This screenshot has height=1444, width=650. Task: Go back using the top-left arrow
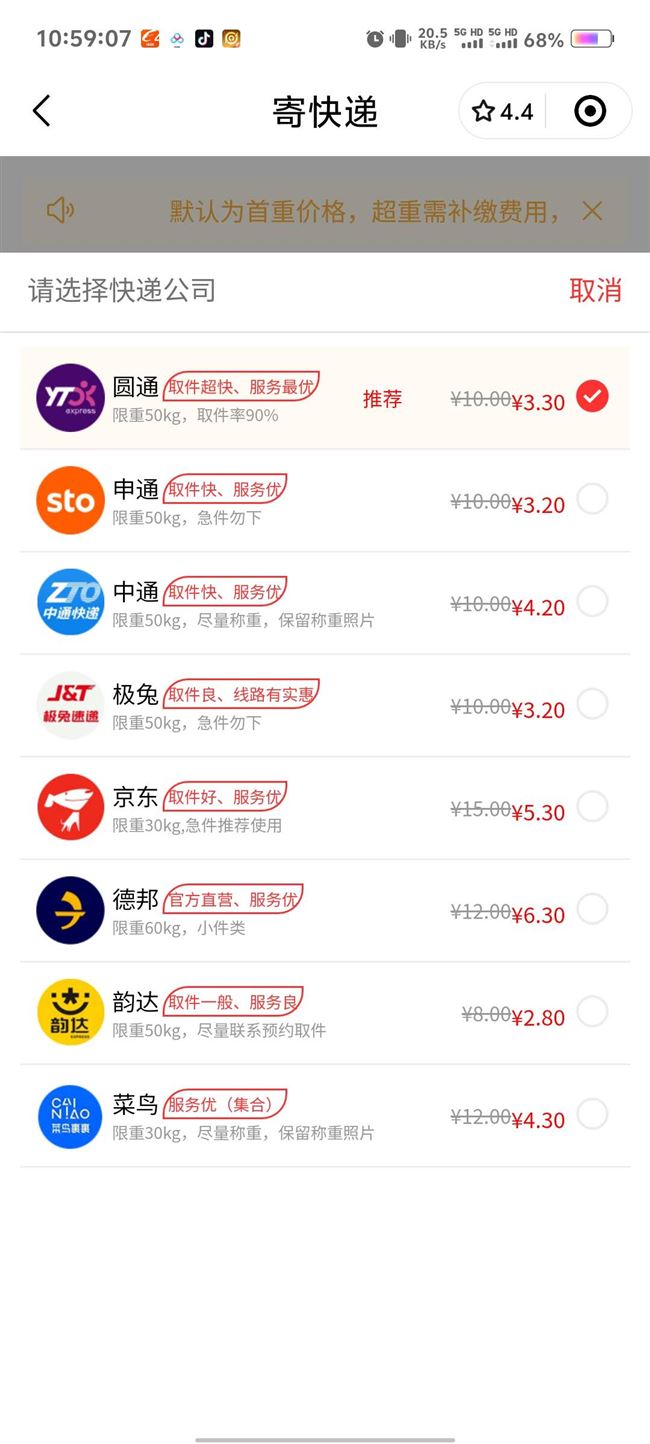point(41,111)
